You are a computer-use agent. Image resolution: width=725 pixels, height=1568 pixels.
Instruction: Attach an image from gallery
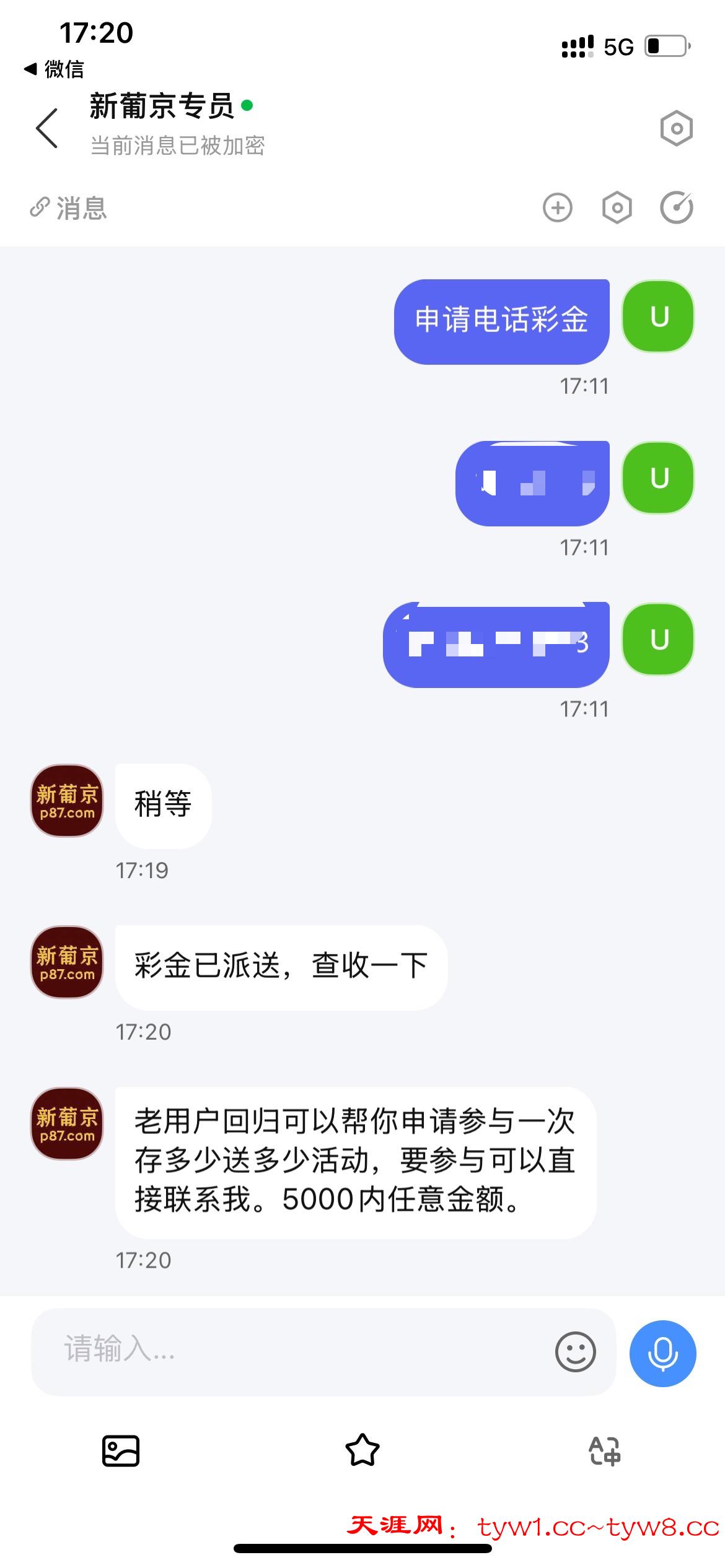point(120,1451)
